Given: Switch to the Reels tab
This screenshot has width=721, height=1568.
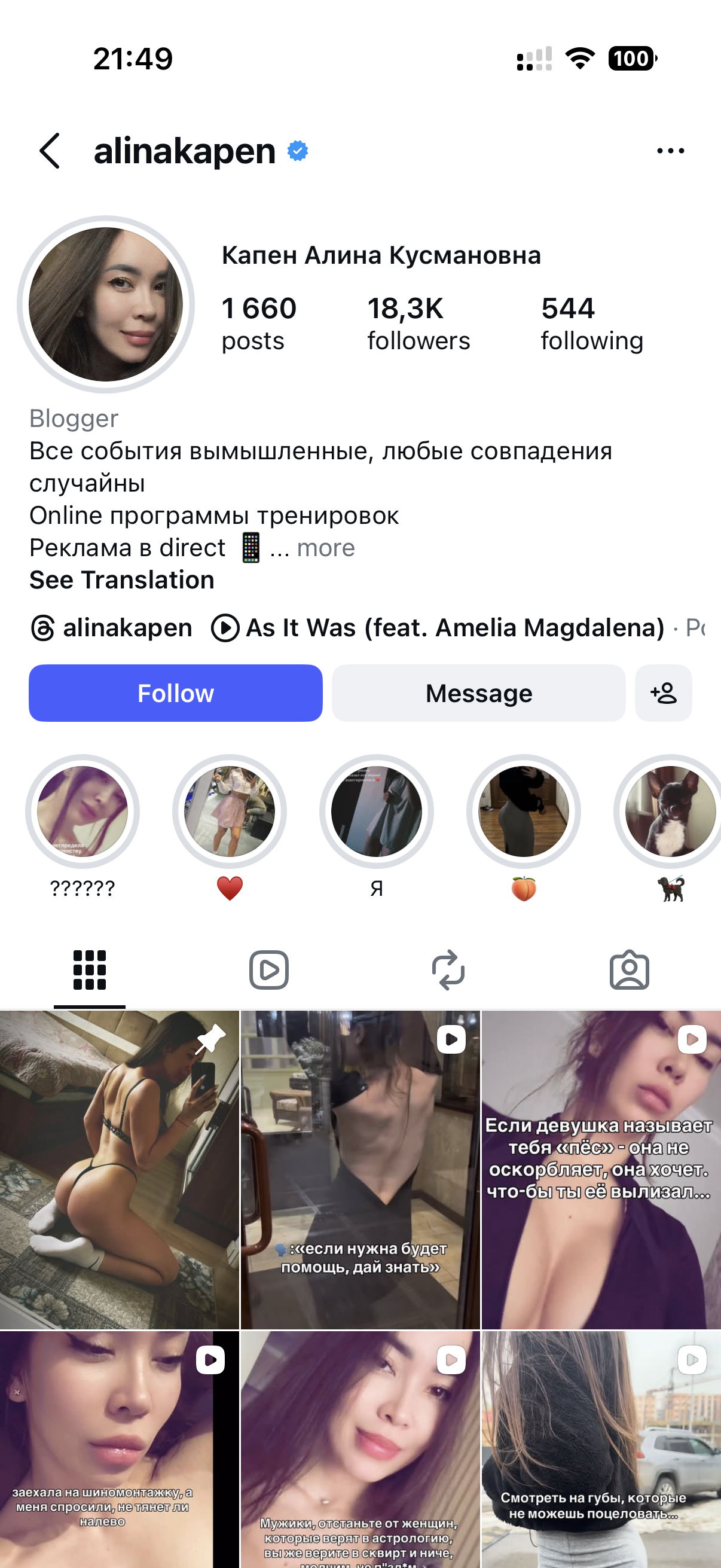Looking at the screenshot, I should (x=268, y=969).
